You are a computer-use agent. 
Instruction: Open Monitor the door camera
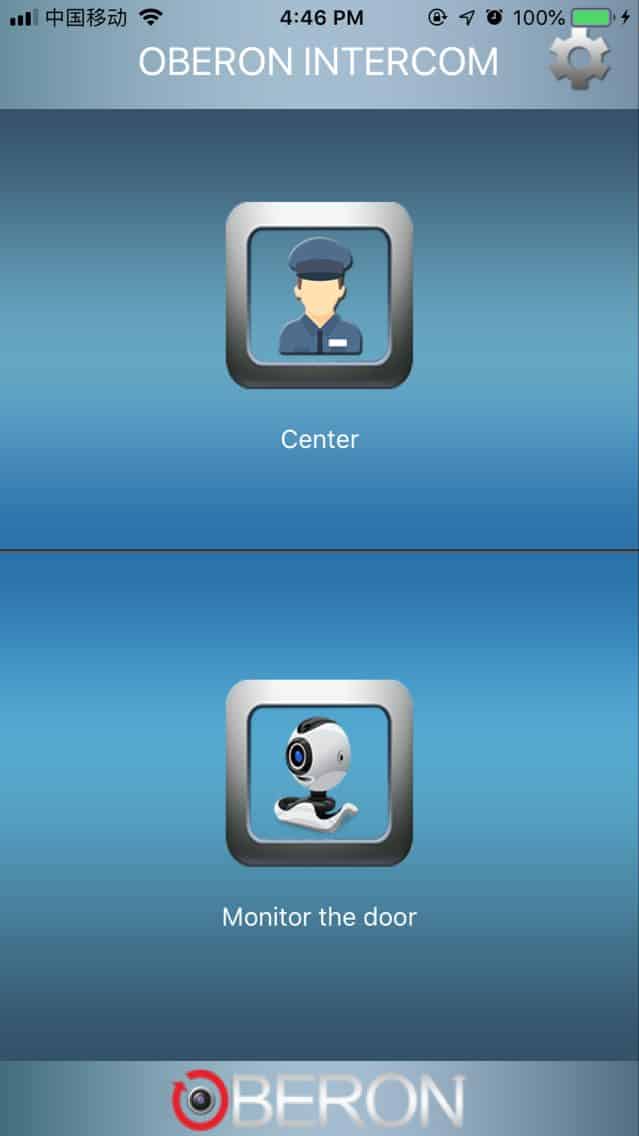319,773
